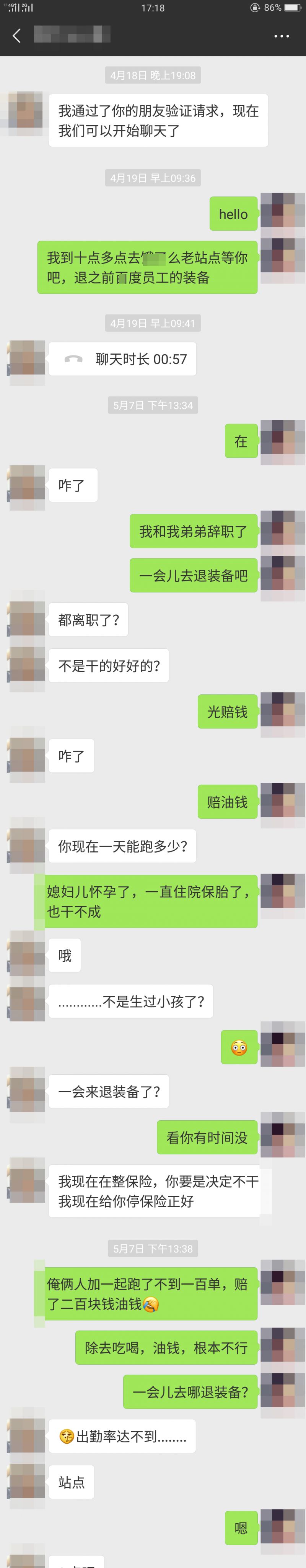Go back to the chat list
The image size is (306, 1568).
point(16,36)
